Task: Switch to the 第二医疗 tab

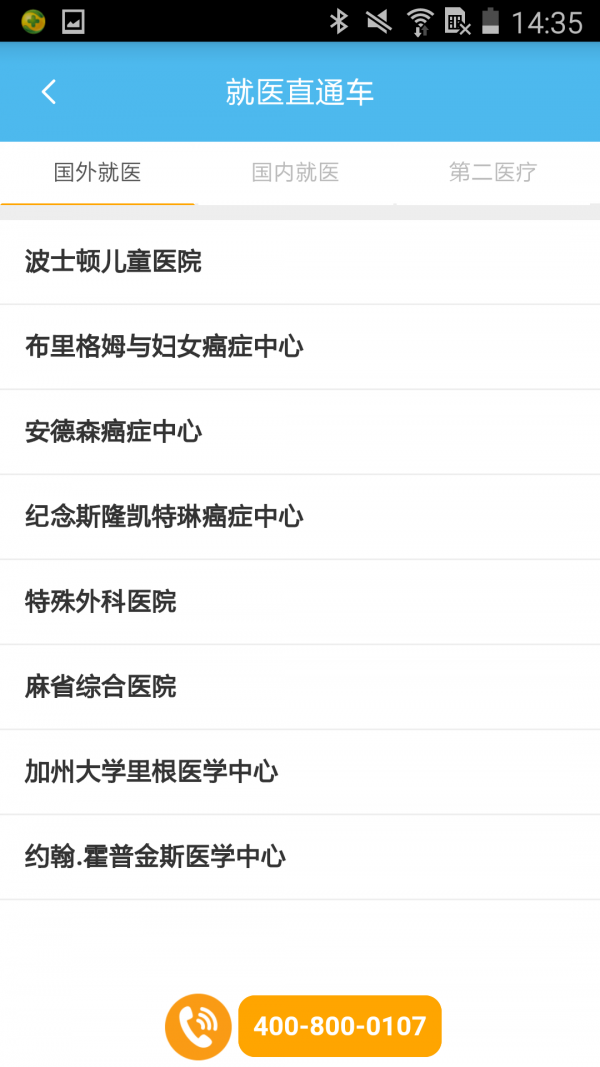Action: (x=493, y=173)
